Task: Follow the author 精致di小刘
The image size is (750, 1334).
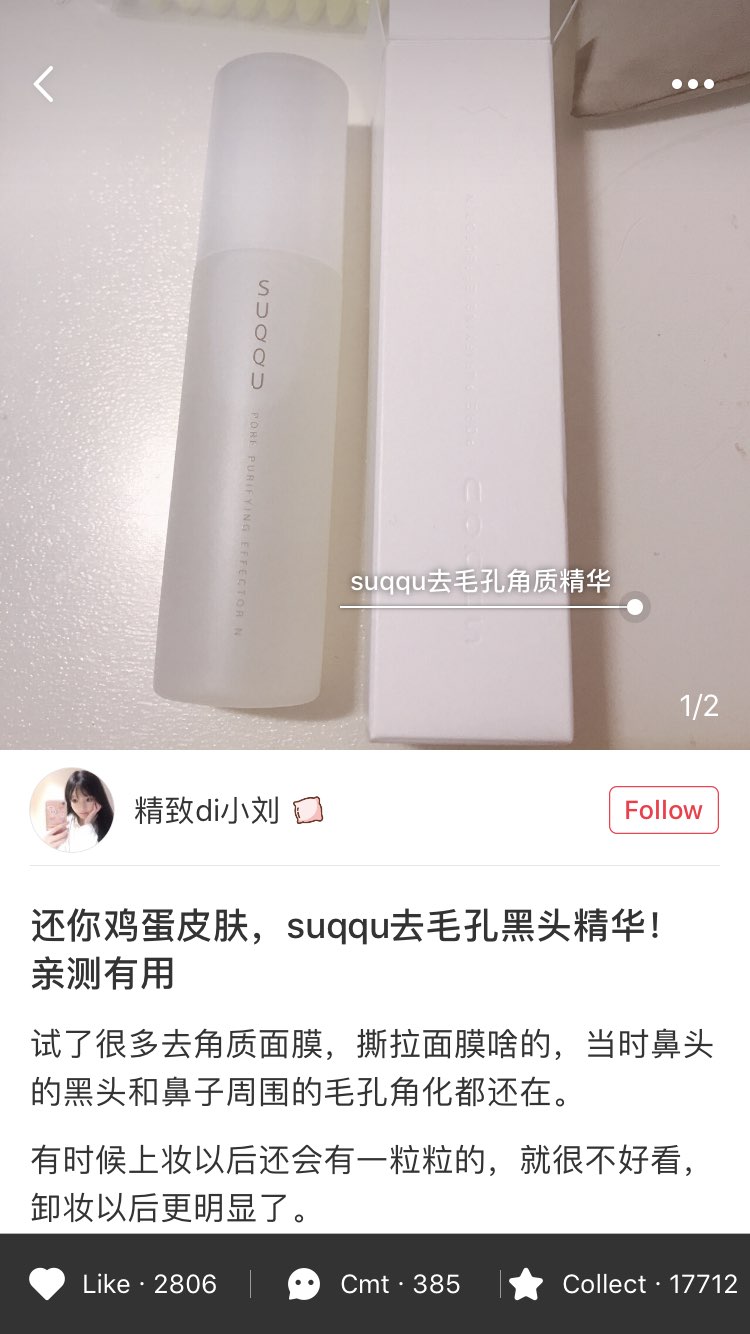Action: coord(663,810)
